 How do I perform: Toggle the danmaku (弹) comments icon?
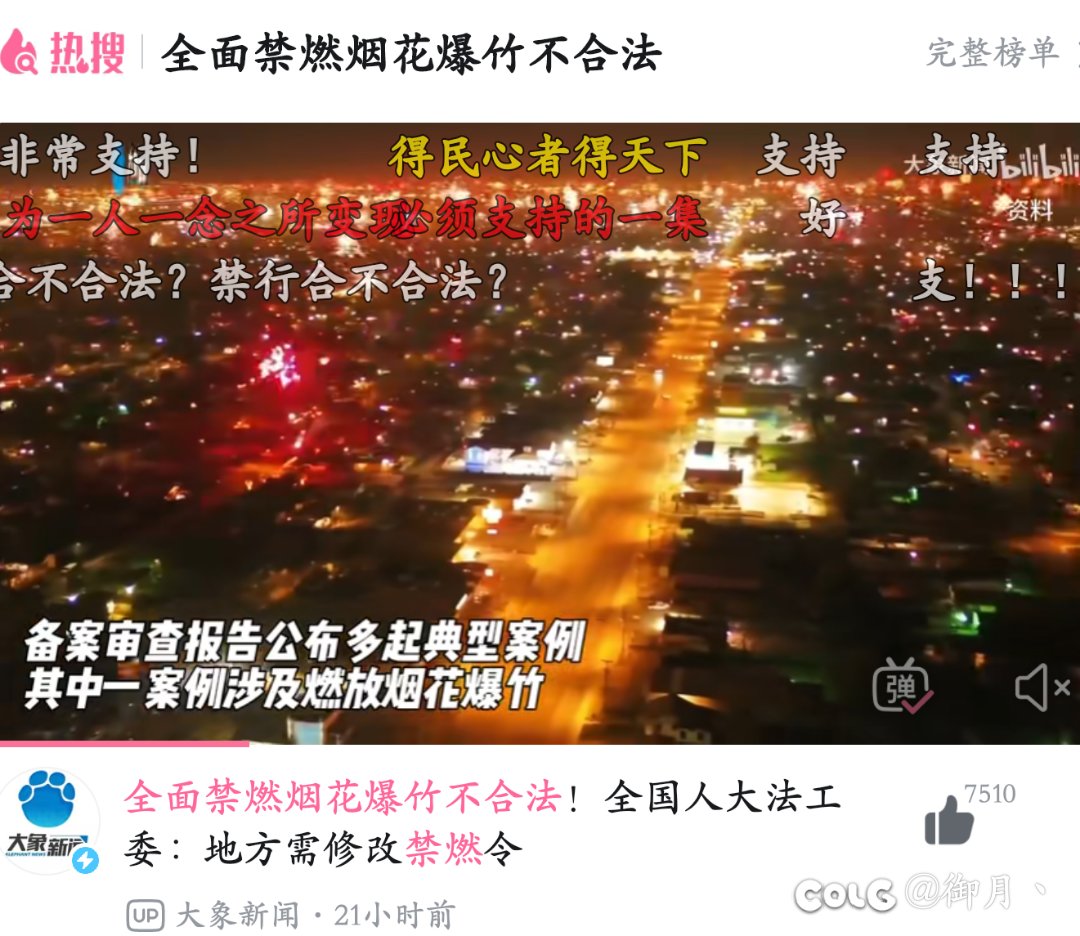coord(902,686)
